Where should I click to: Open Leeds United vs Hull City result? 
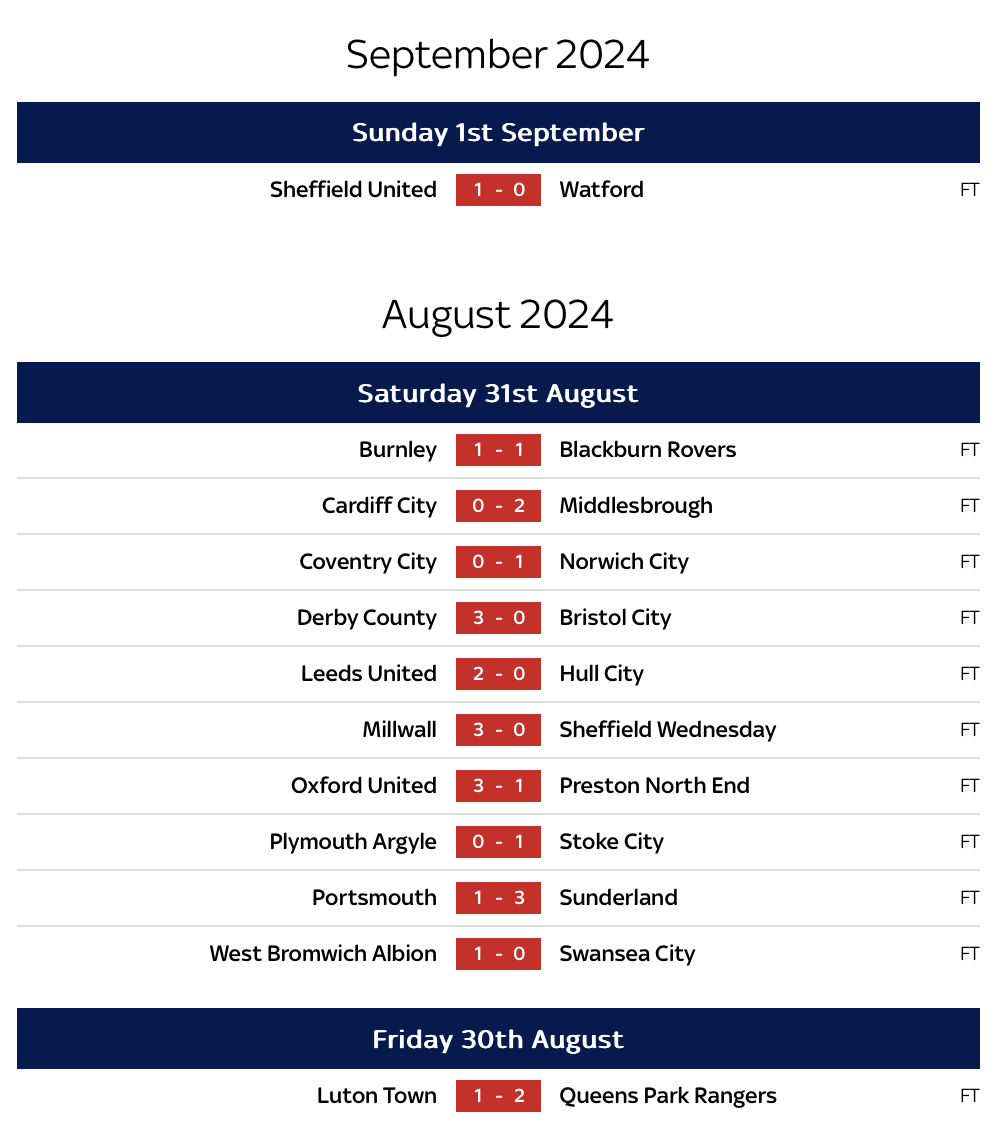(x=498, y=674)
